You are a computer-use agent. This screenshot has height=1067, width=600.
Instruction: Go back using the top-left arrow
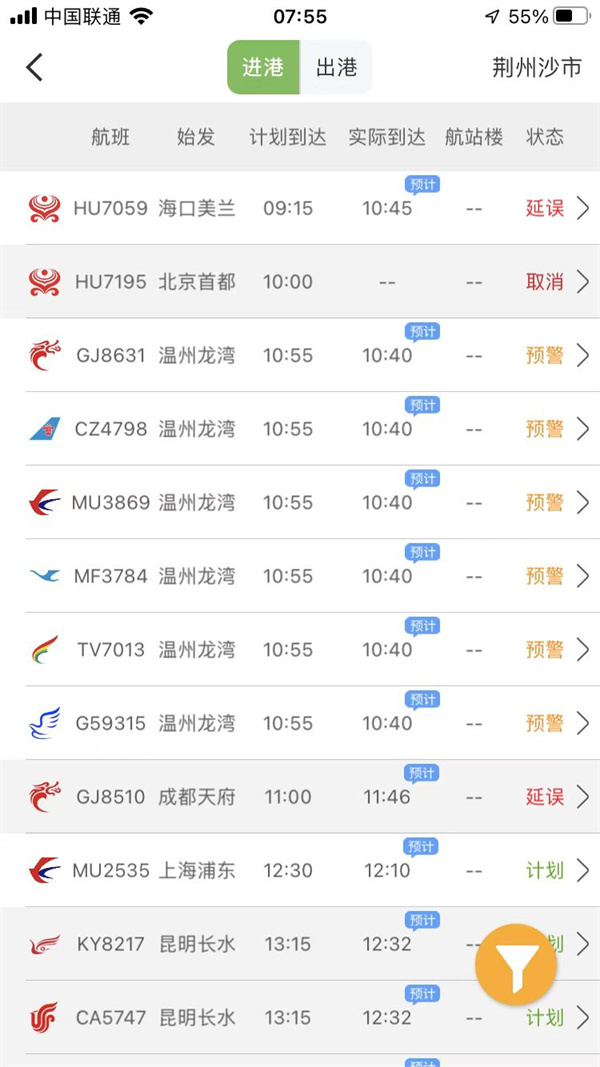pyautogui.click(x=35, y=68)
